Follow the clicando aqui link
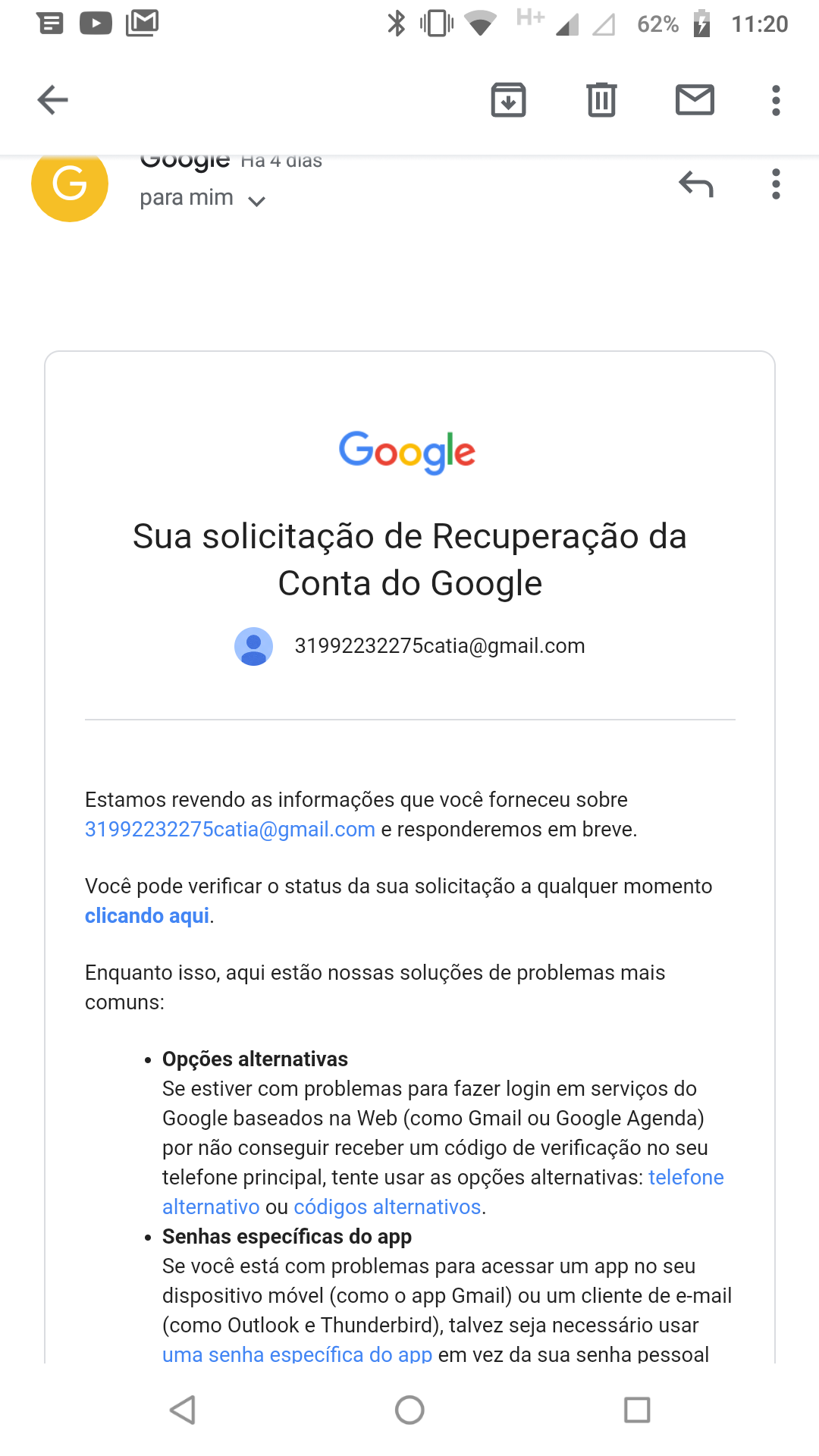Viewport: 819px width, 1456px height. click(x=147, y=915)
